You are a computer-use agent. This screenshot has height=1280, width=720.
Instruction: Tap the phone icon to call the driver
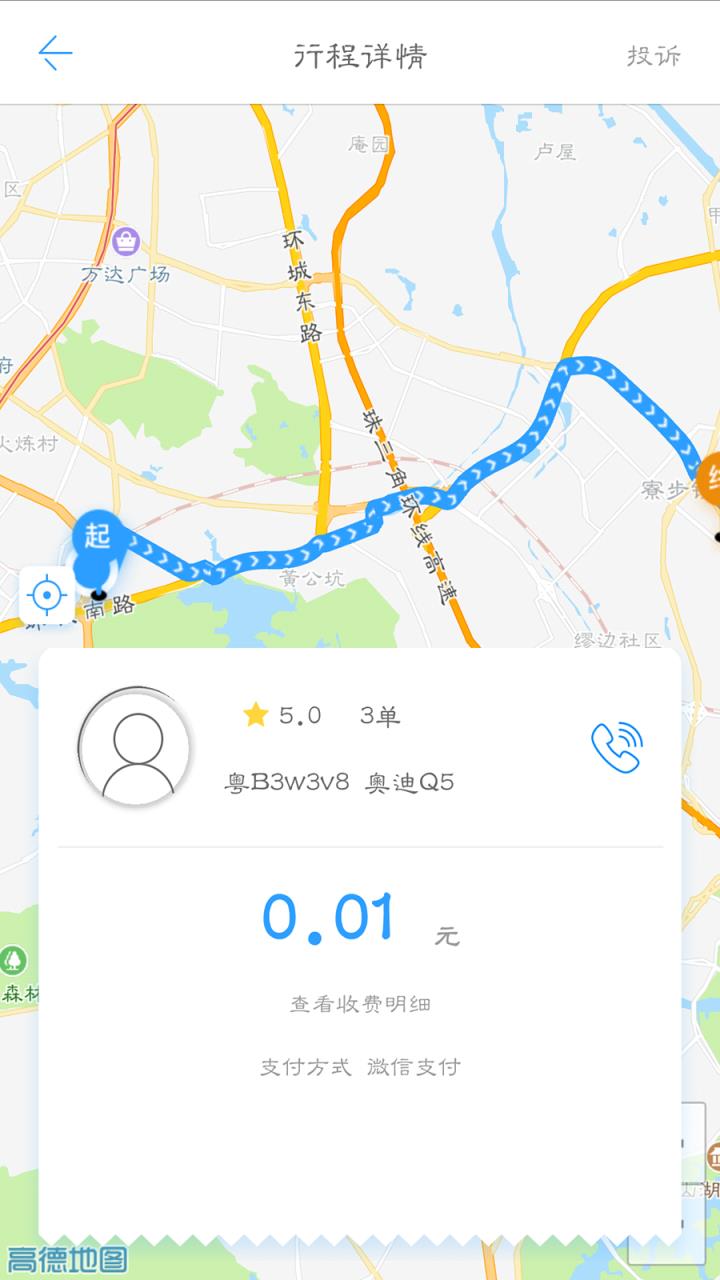point(618,745)
